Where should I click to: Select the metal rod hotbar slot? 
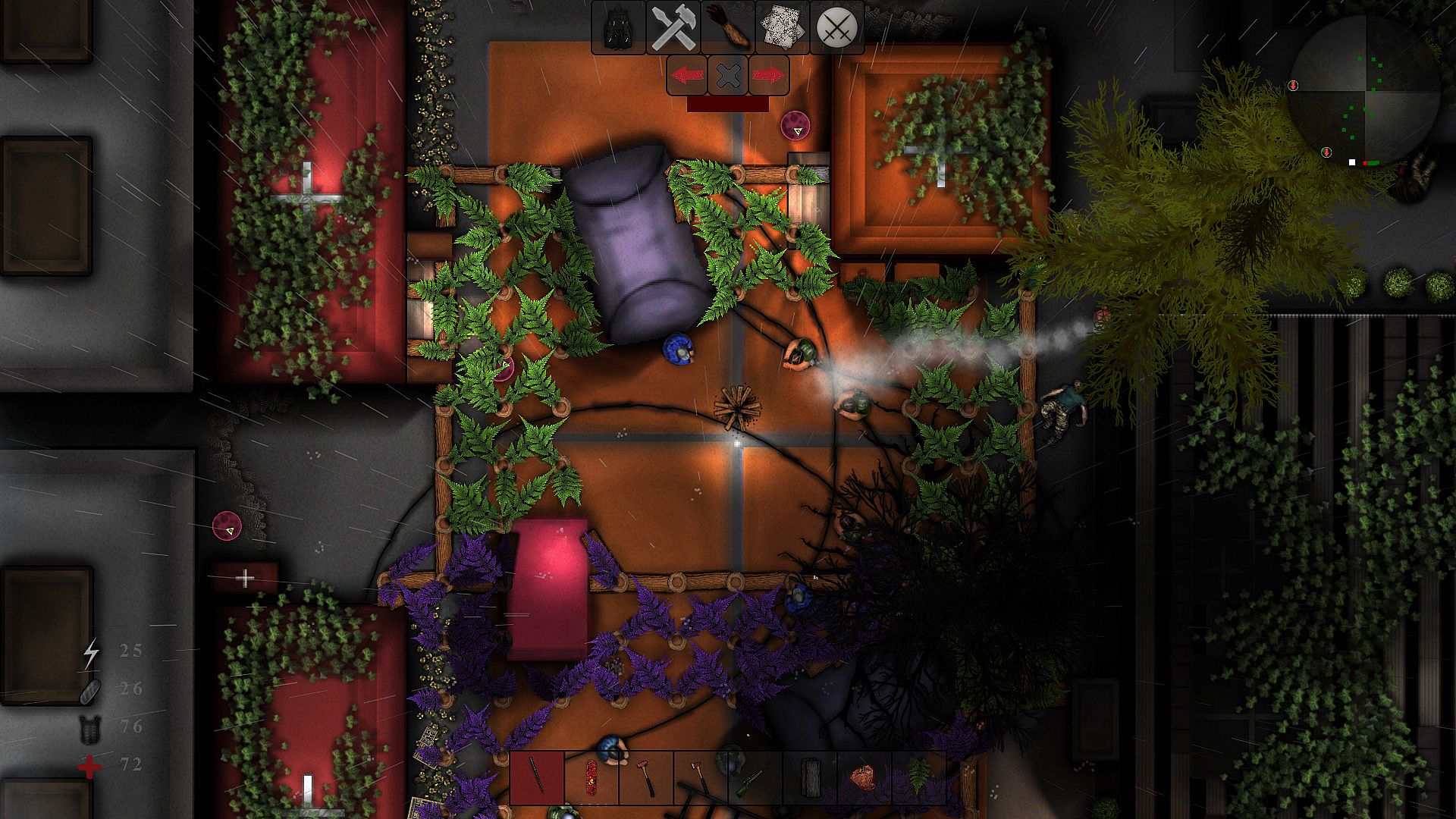(537, 778)
